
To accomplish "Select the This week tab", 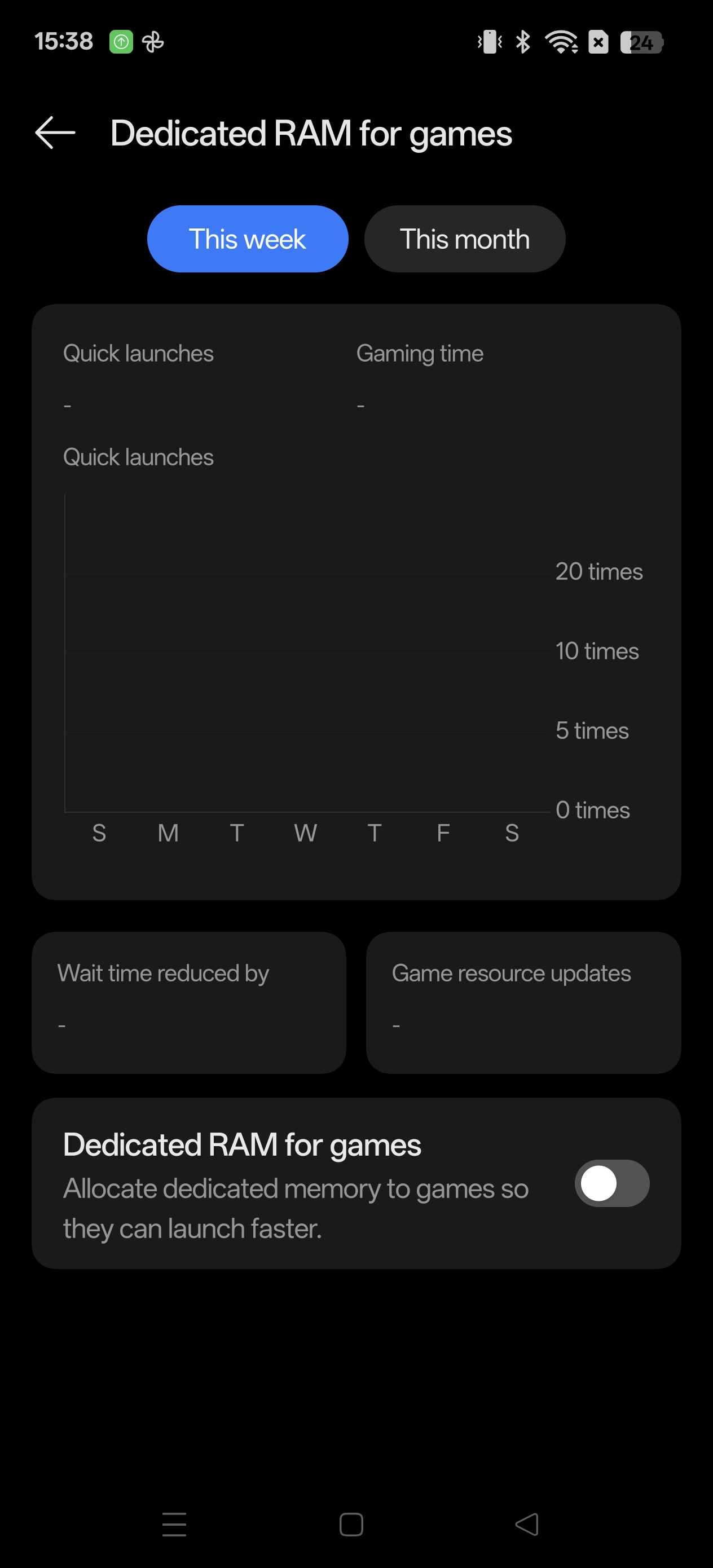I will click(247, 239).
